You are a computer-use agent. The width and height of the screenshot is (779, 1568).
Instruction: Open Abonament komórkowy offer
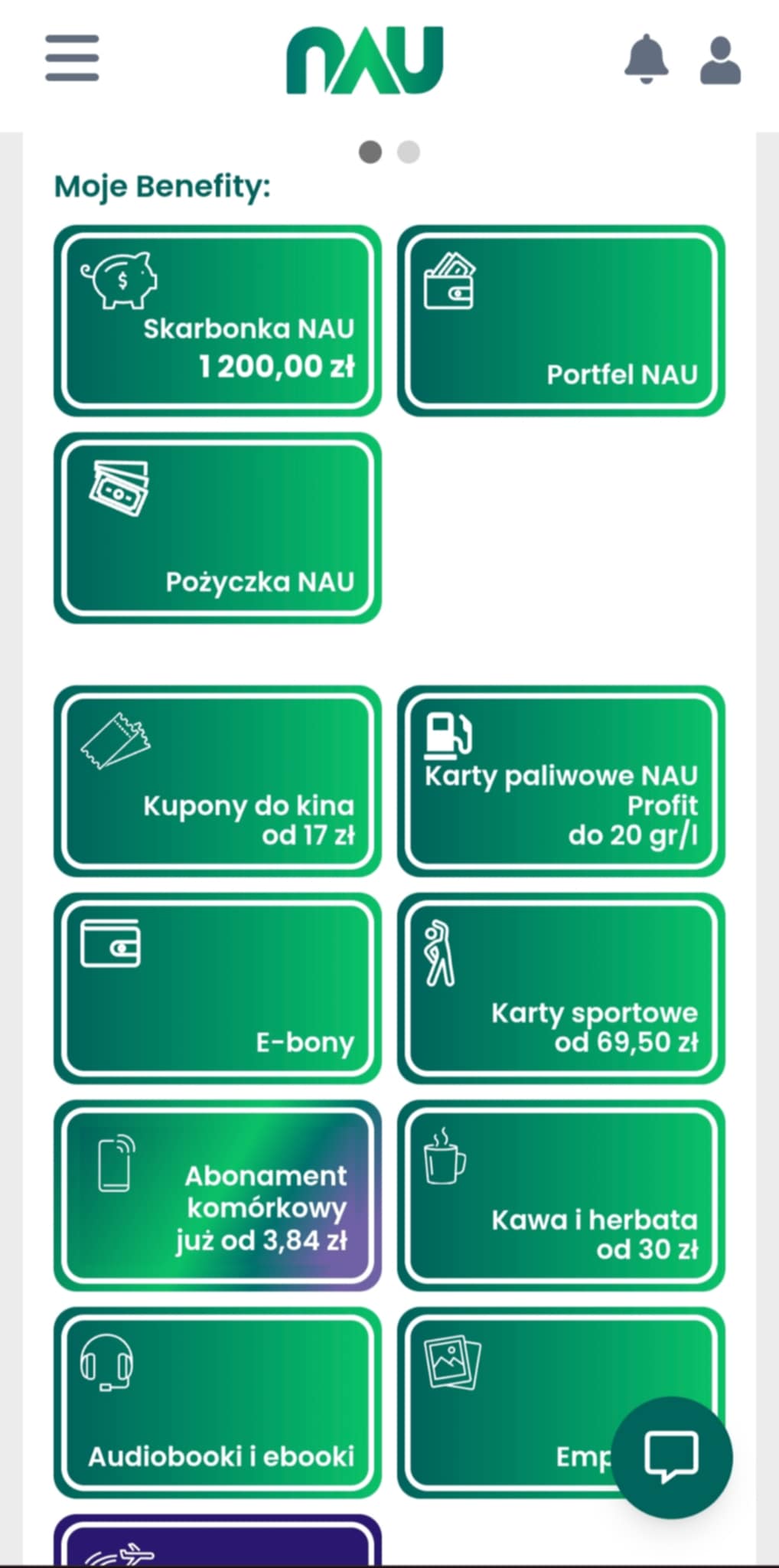pyautogui.click(x=217, y=1196)
